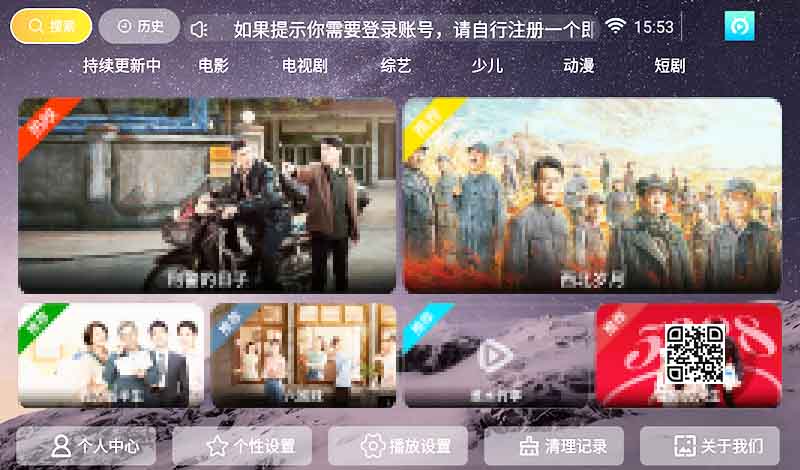Go to 个人中心

[86, 446]
